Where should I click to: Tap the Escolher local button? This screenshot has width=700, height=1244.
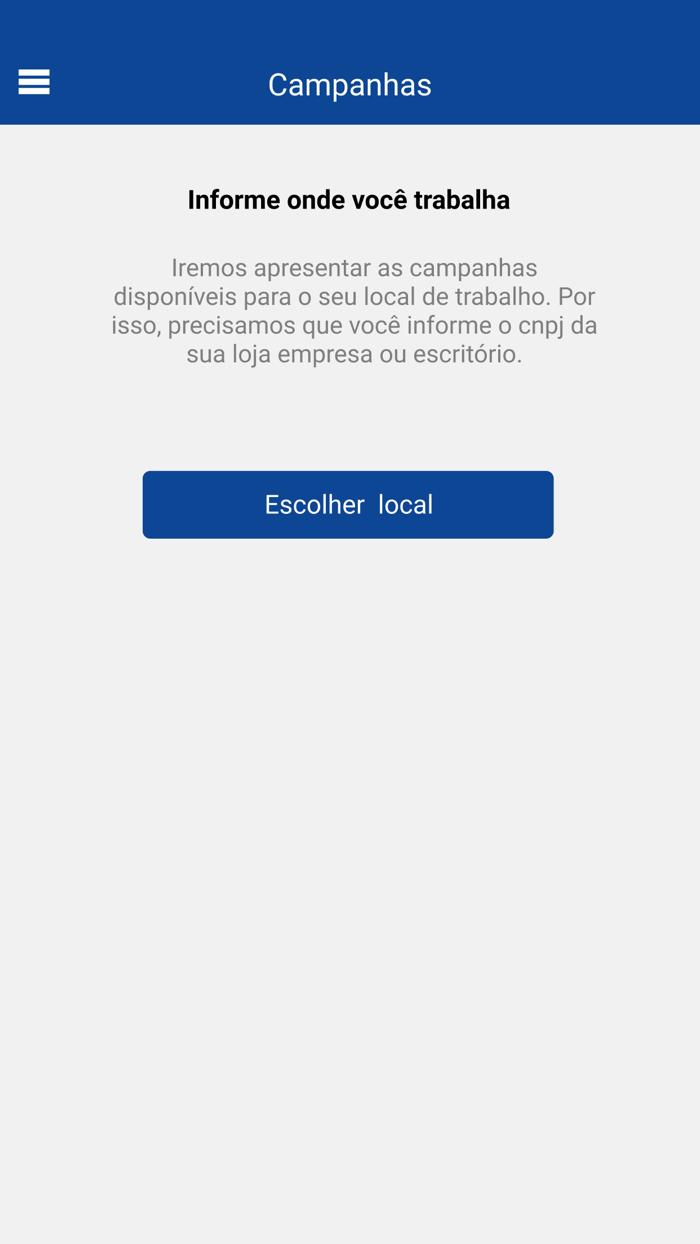tap(348, 505)
